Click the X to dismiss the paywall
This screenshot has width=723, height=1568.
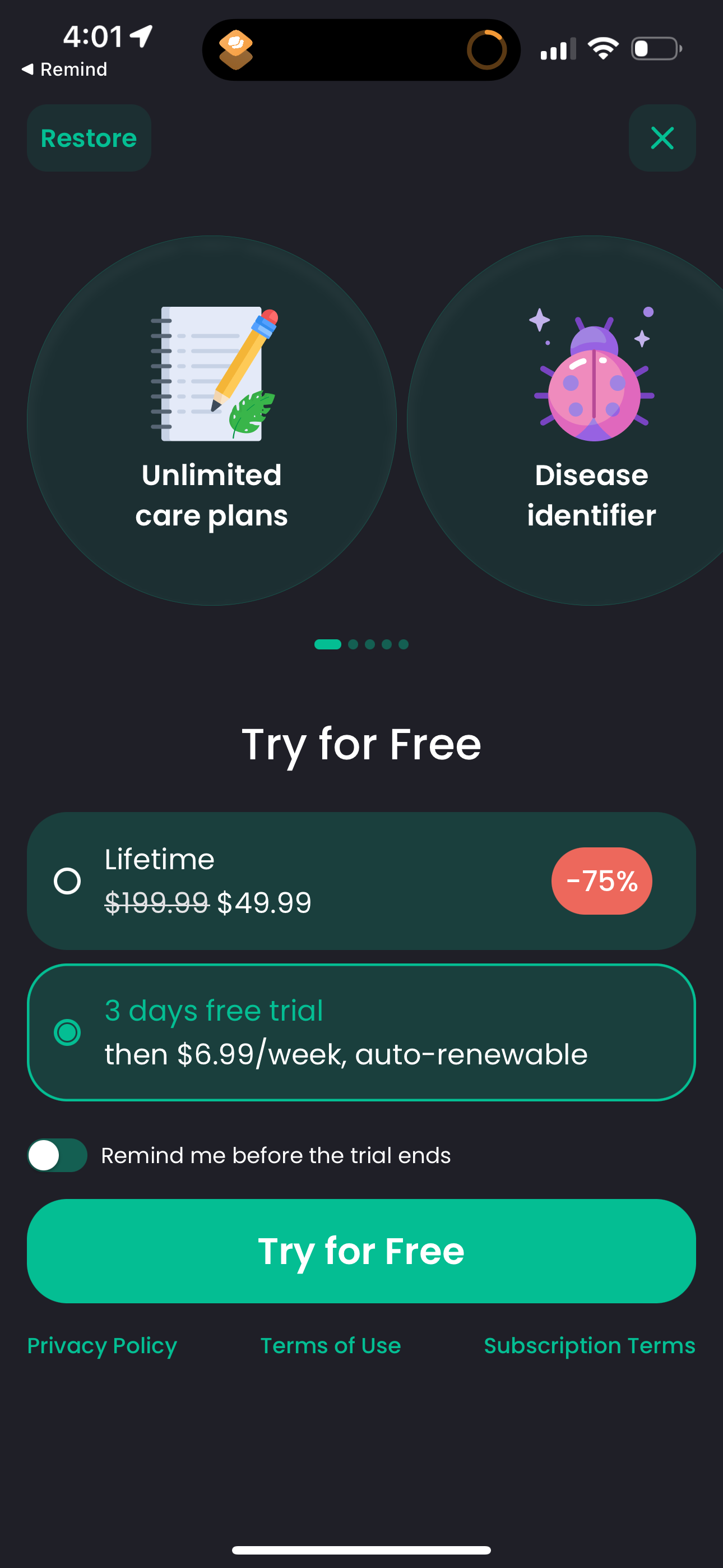[662, 138]
